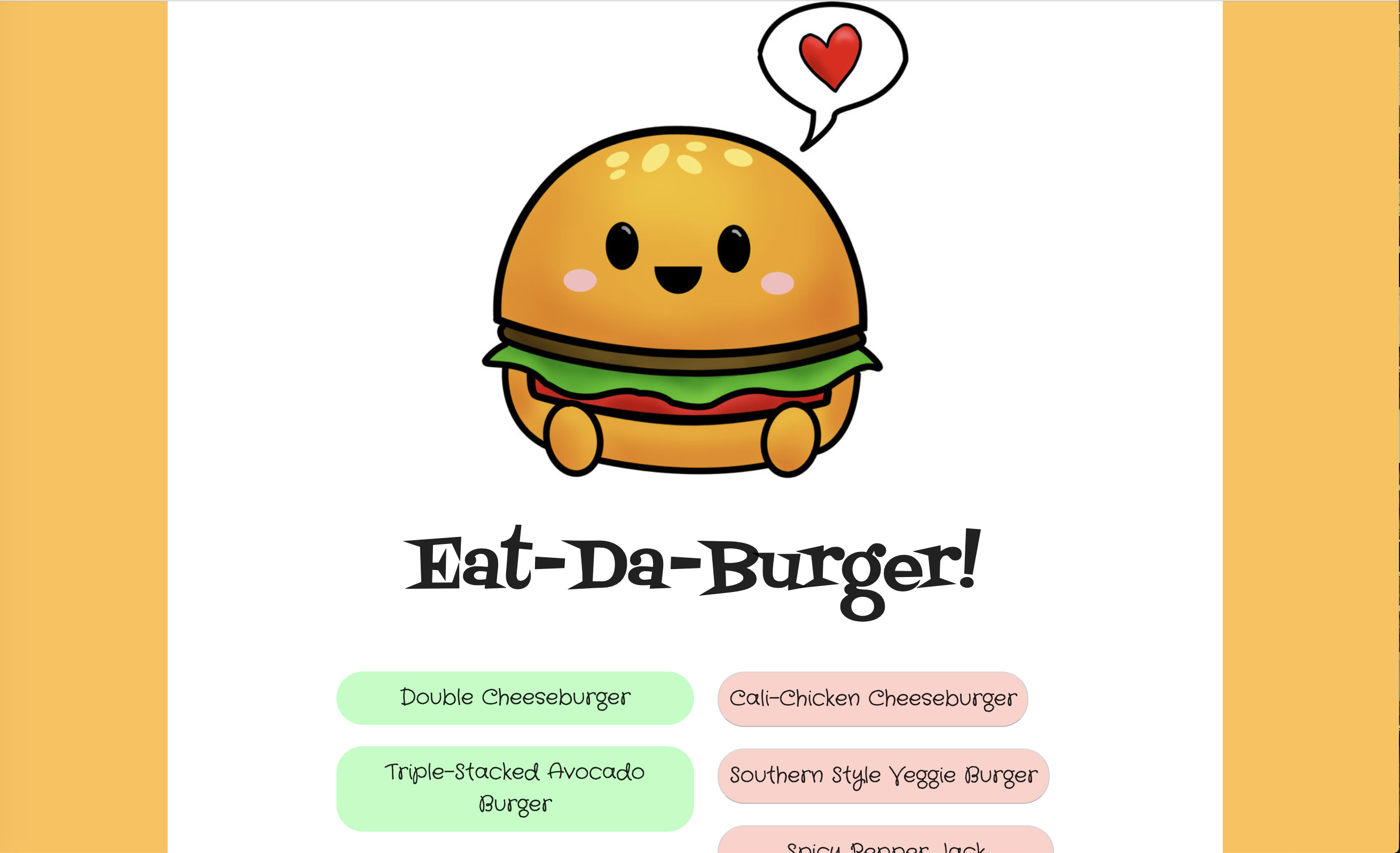Choose the Cali-Chicken Cheeseburger item
The image size is (1400, 853).
click(x=872, y=699)
